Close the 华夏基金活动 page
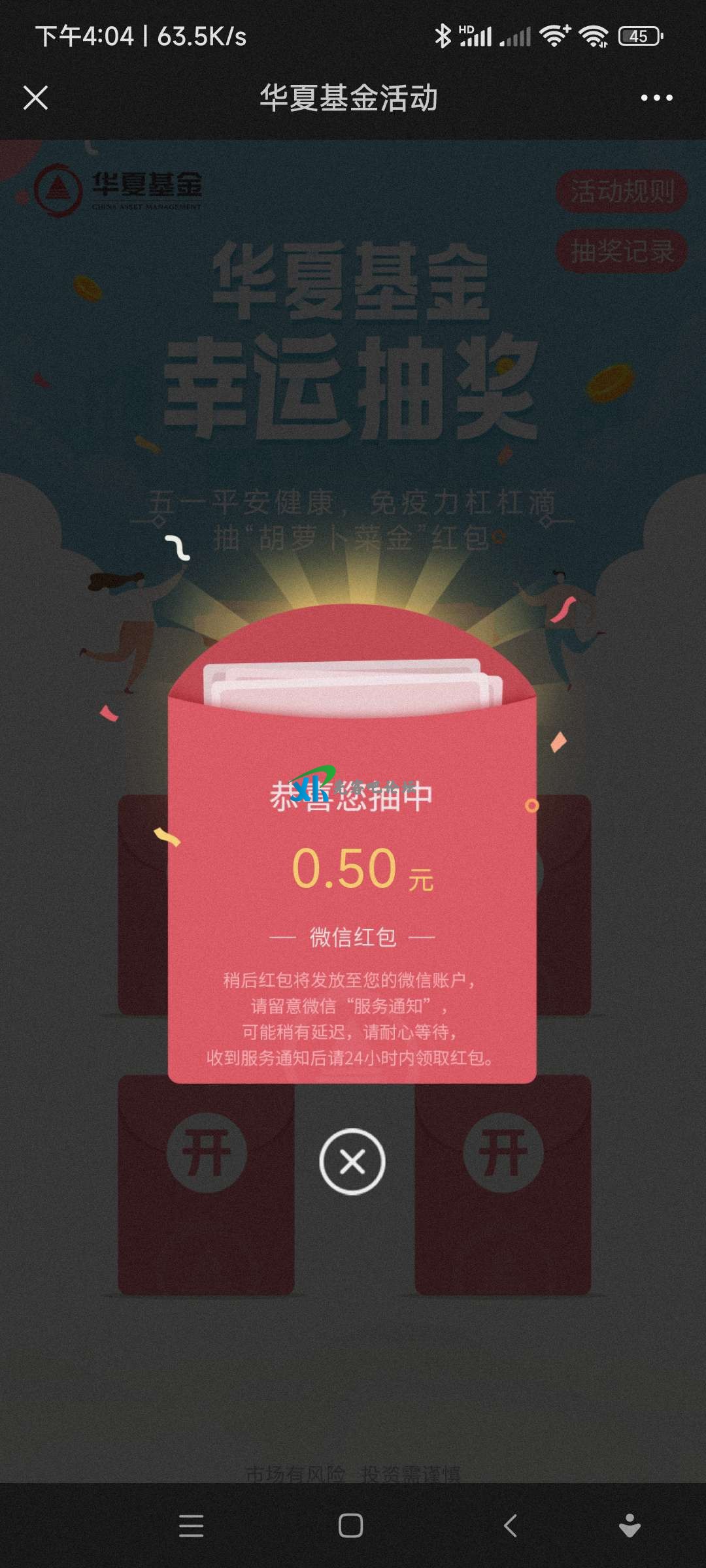The width and height of the screenshot is (706, 1568). [x=35, y=98]
